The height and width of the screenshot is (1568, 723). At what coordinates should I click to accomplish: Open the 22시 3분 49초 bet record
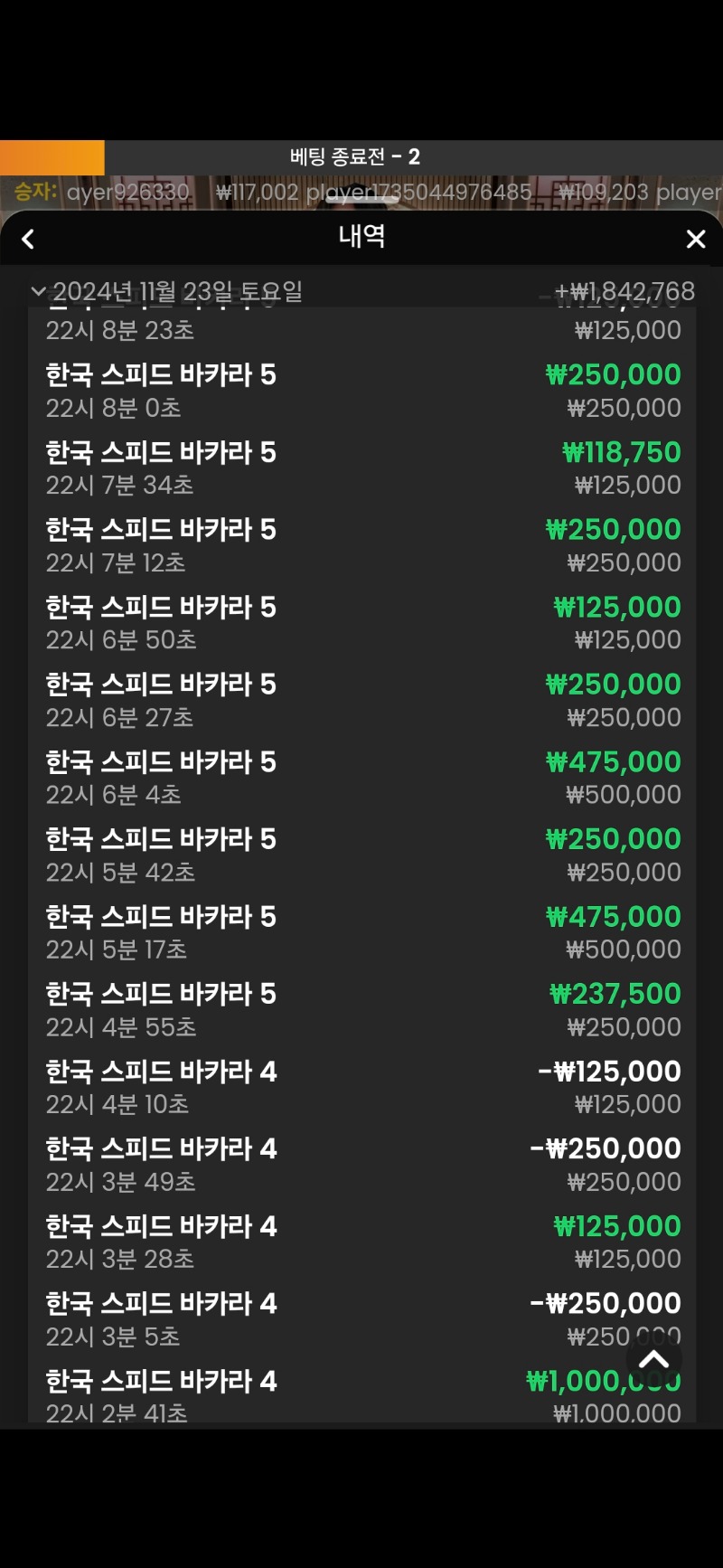[x=361, y=1164]
